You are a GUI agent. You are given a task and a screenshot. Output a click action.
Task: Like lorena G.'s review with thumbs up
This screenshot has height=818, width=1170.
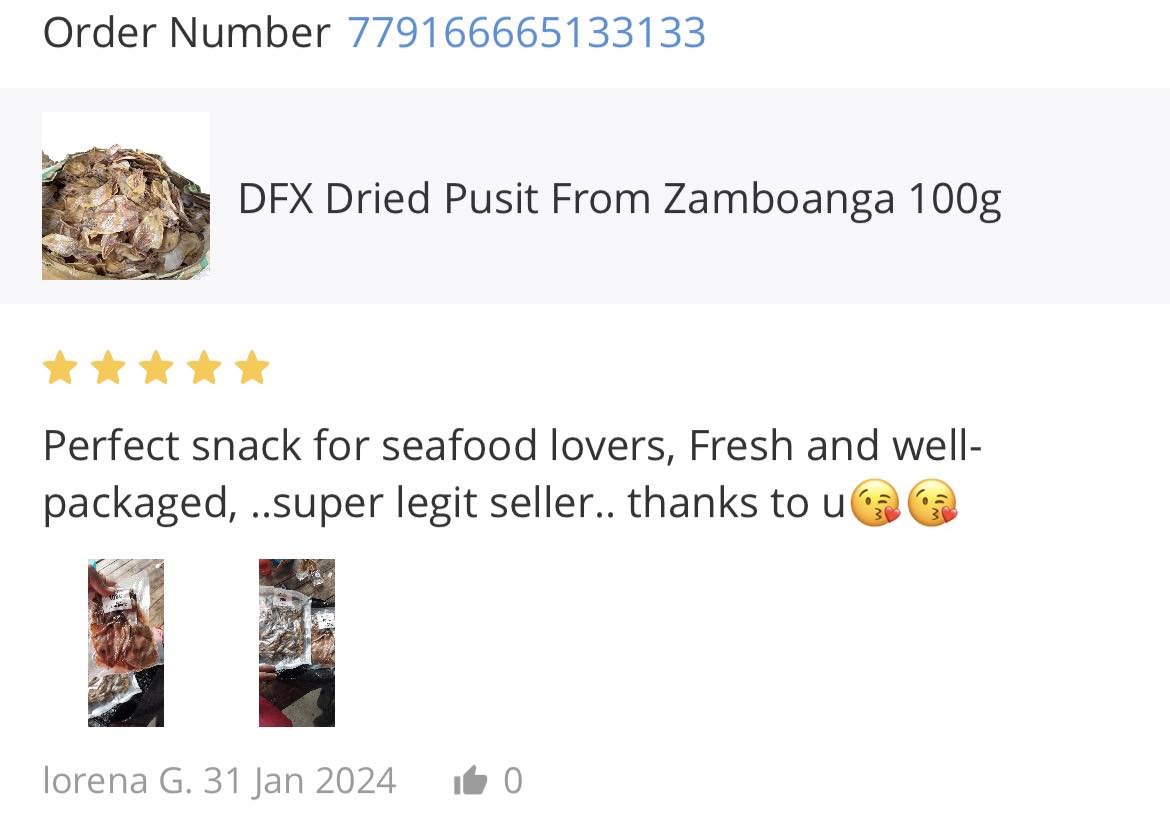coord(470,781)
